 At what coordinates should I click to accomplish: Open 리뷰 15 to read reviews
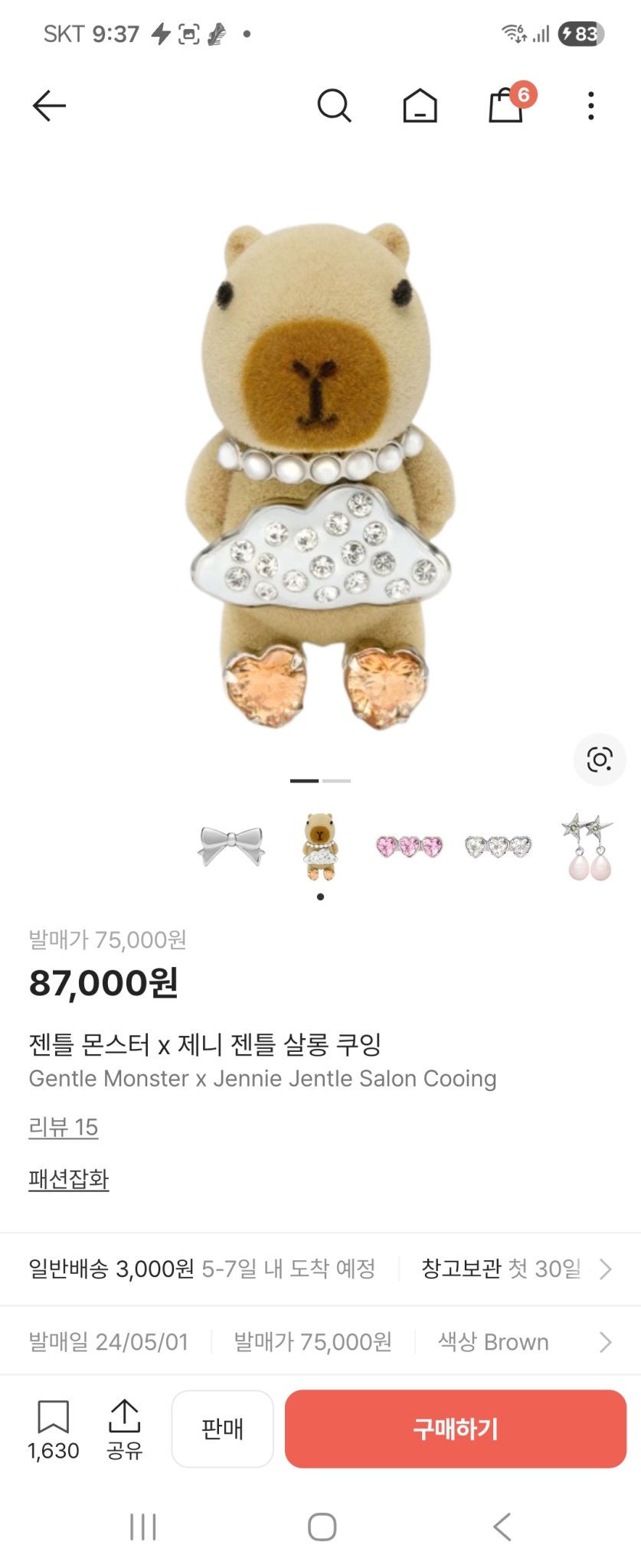click(x=61, y=1126)
